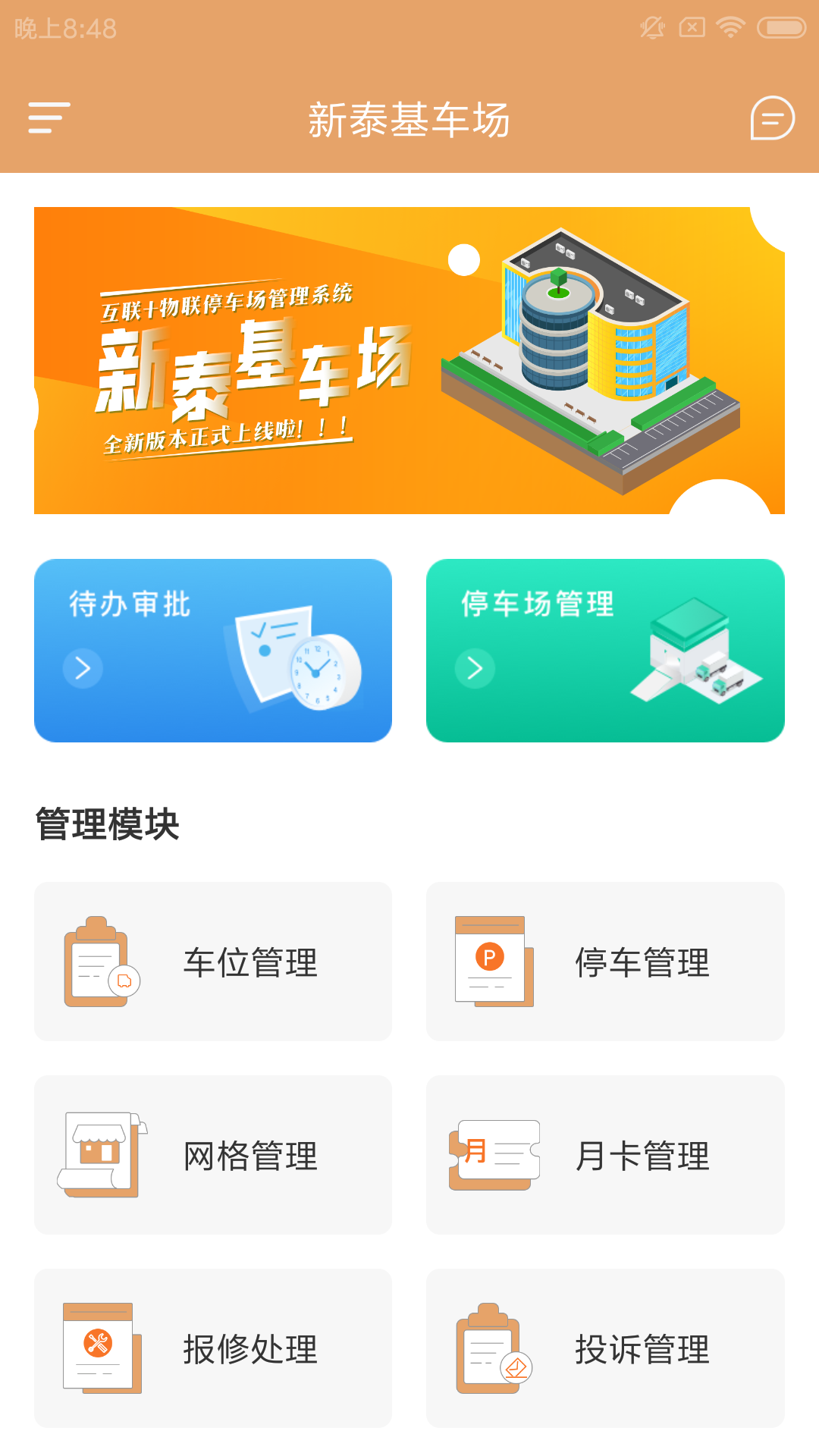Open 月卡管理 monthly card management
The image size is (819, 1456).
click(x=605, y=1154)
